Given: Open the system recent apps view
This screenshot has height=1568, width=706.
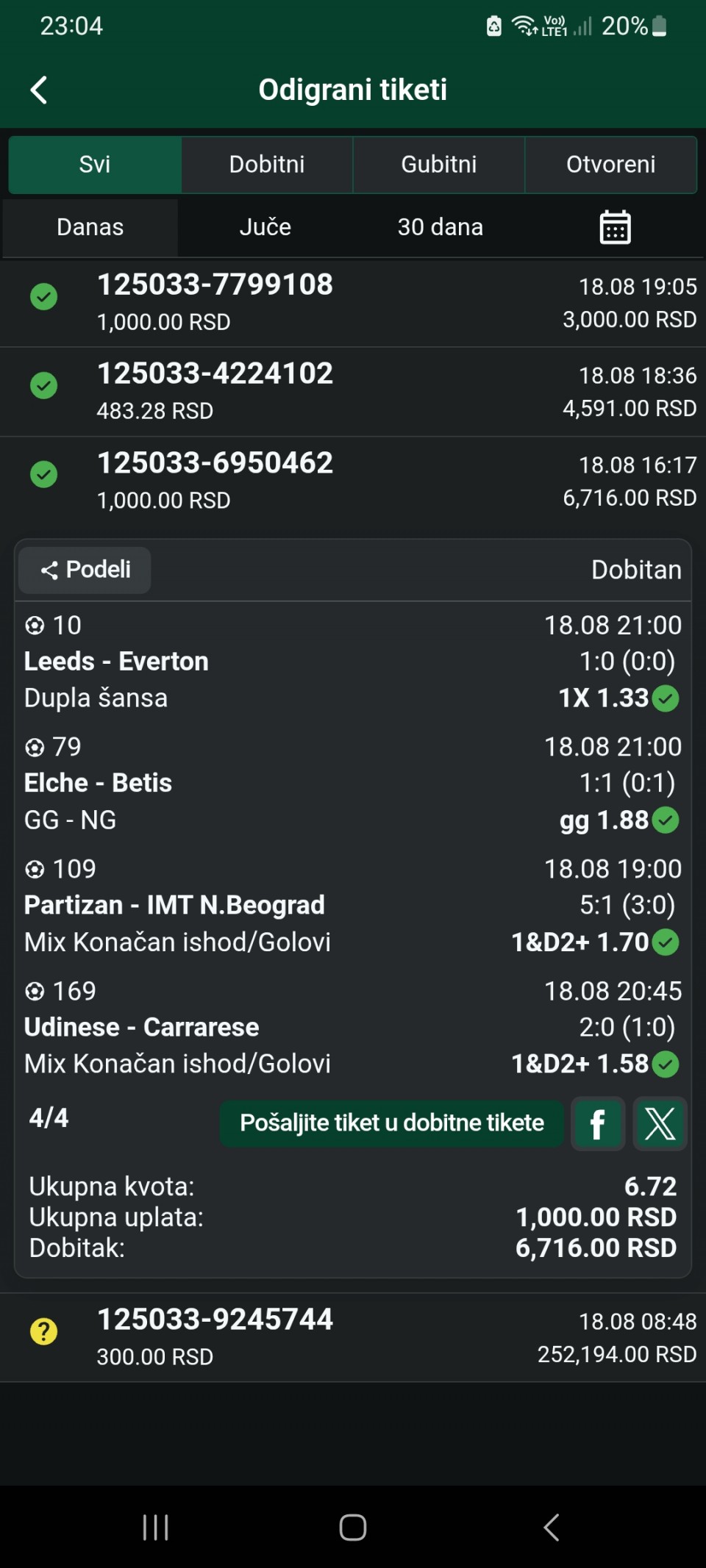Looking at the screenshot, I should [x=156, y=1528].
